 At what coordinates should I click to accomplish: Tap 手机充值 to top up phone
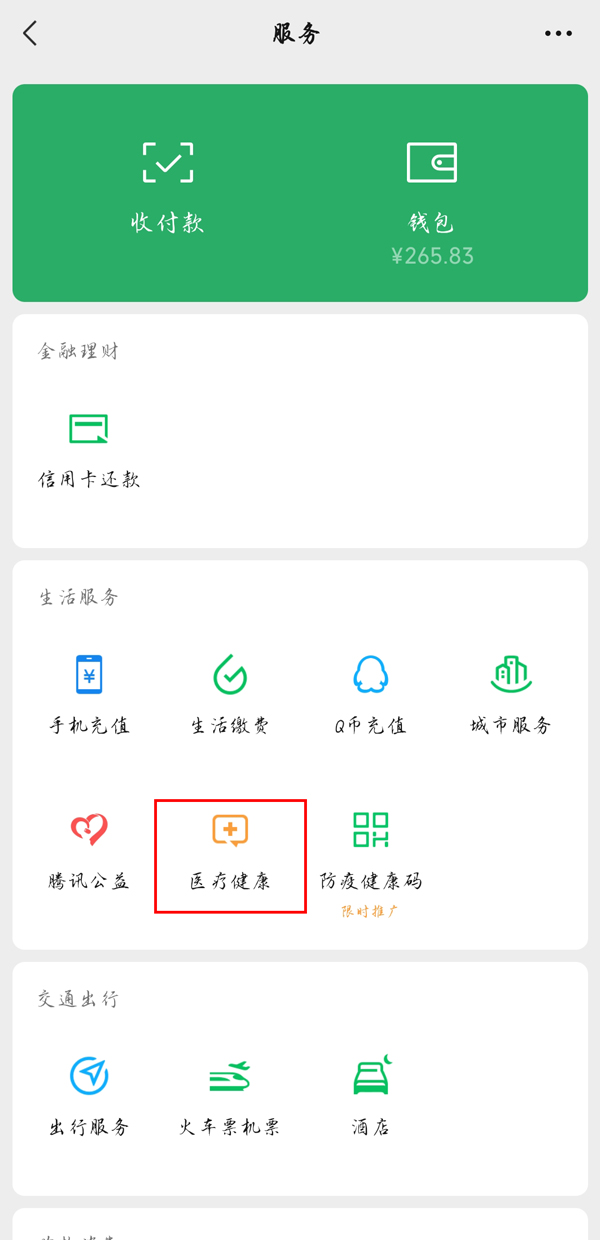(89, 695)
